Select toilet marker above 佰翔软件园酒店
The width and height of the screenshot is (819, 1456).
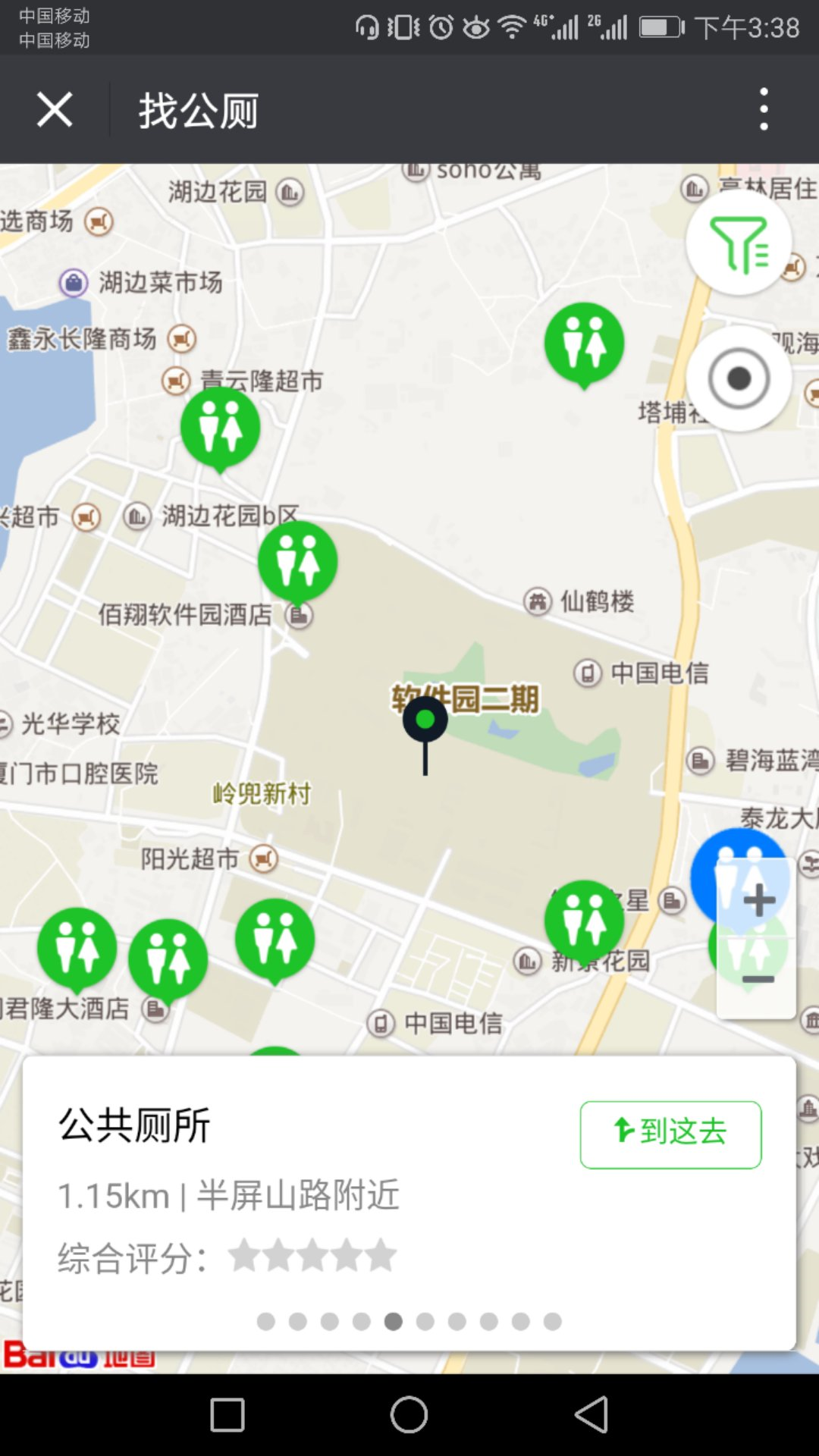pyautogui.click(x=297, y=561)
